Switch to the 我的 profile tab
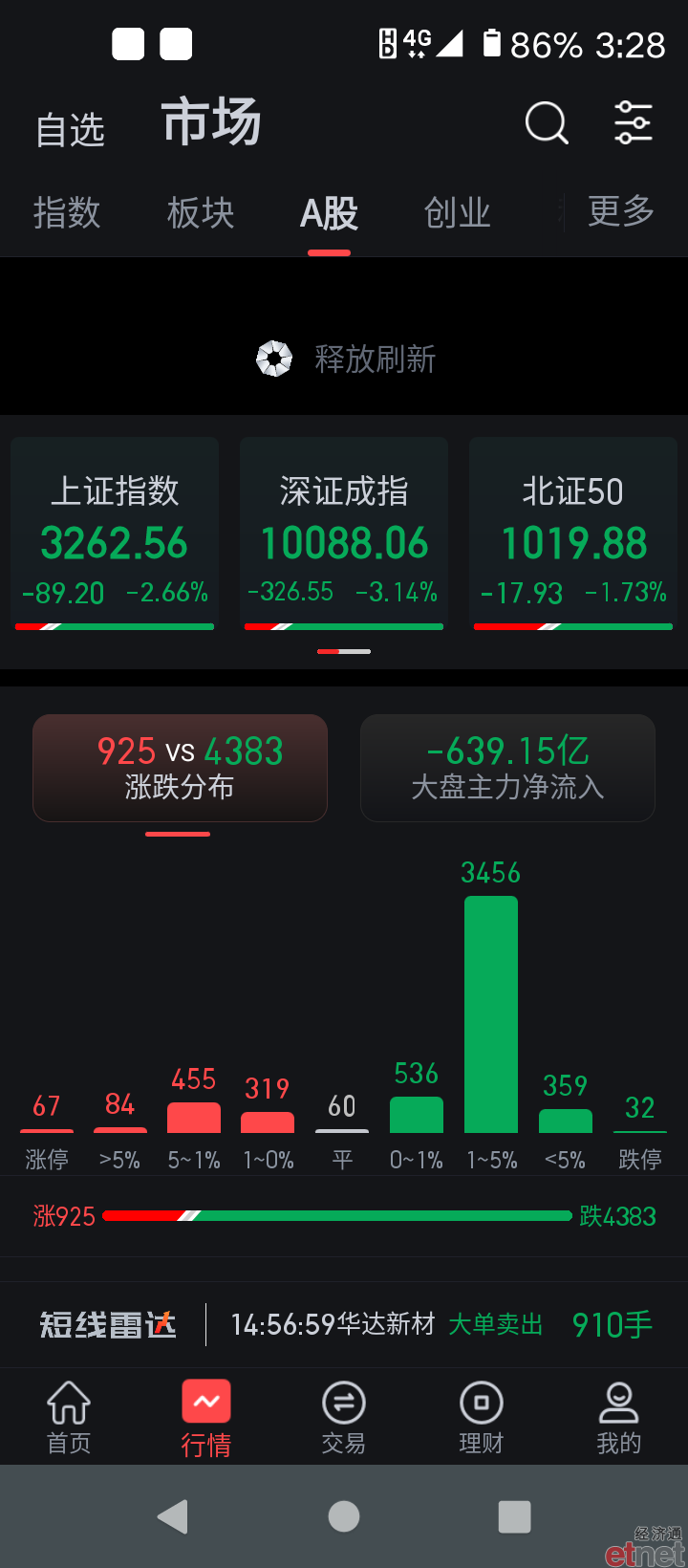688x1568 pixels. [619, 1417]
